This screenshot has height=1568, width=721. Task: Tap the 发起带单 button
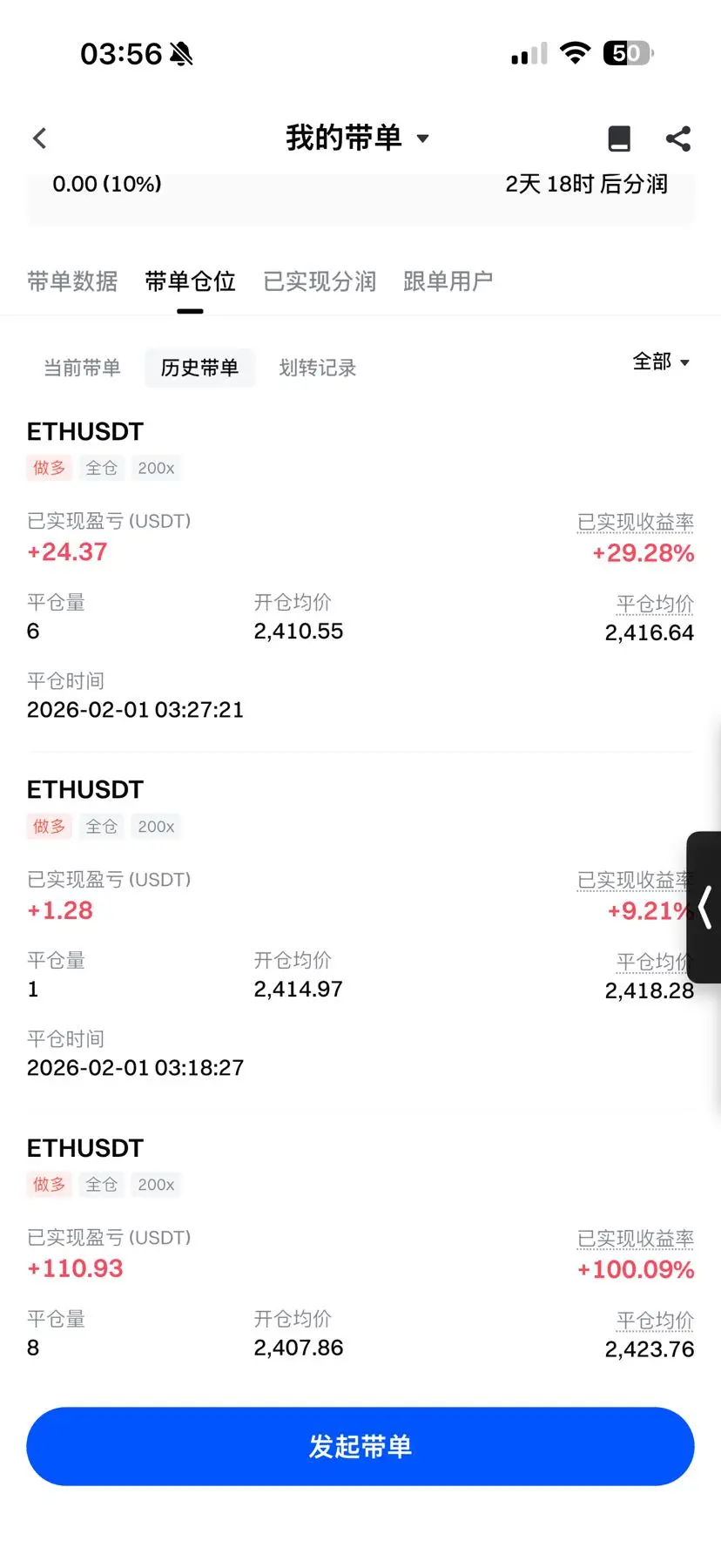click(360, 1446)
